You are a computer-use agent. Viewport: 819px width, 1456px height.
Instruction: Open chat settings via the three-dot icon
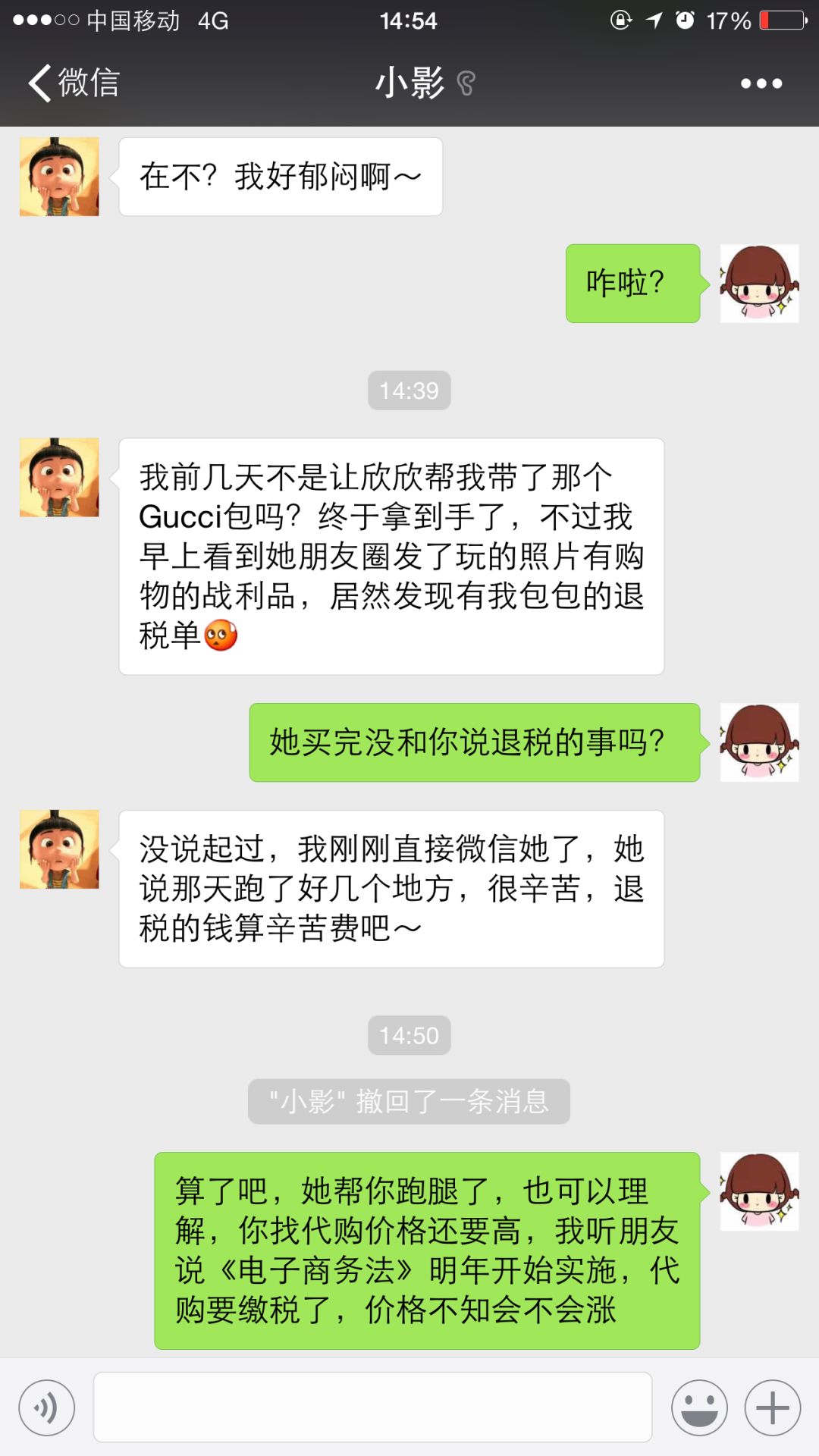(761, 83)
